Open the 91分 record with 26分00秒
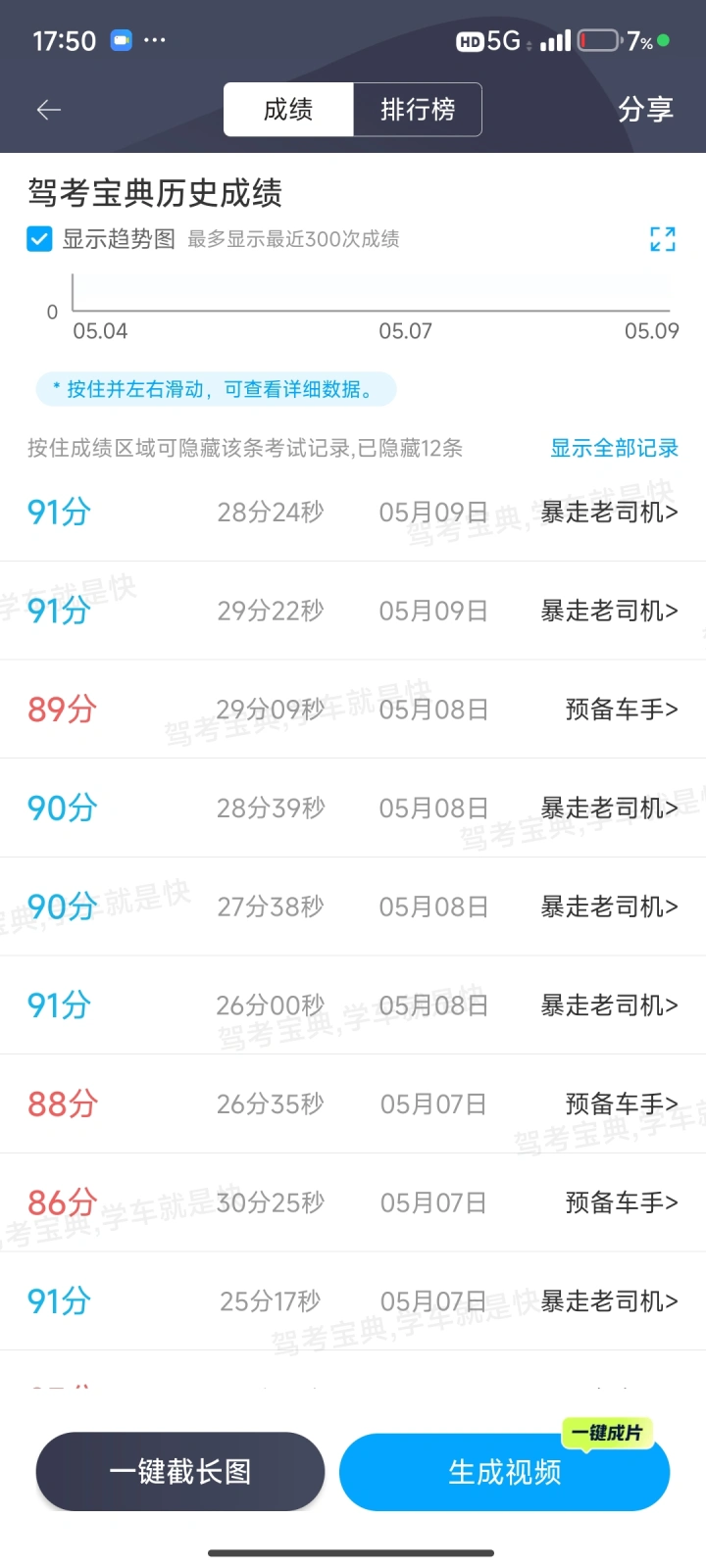 coord(353,1005)
